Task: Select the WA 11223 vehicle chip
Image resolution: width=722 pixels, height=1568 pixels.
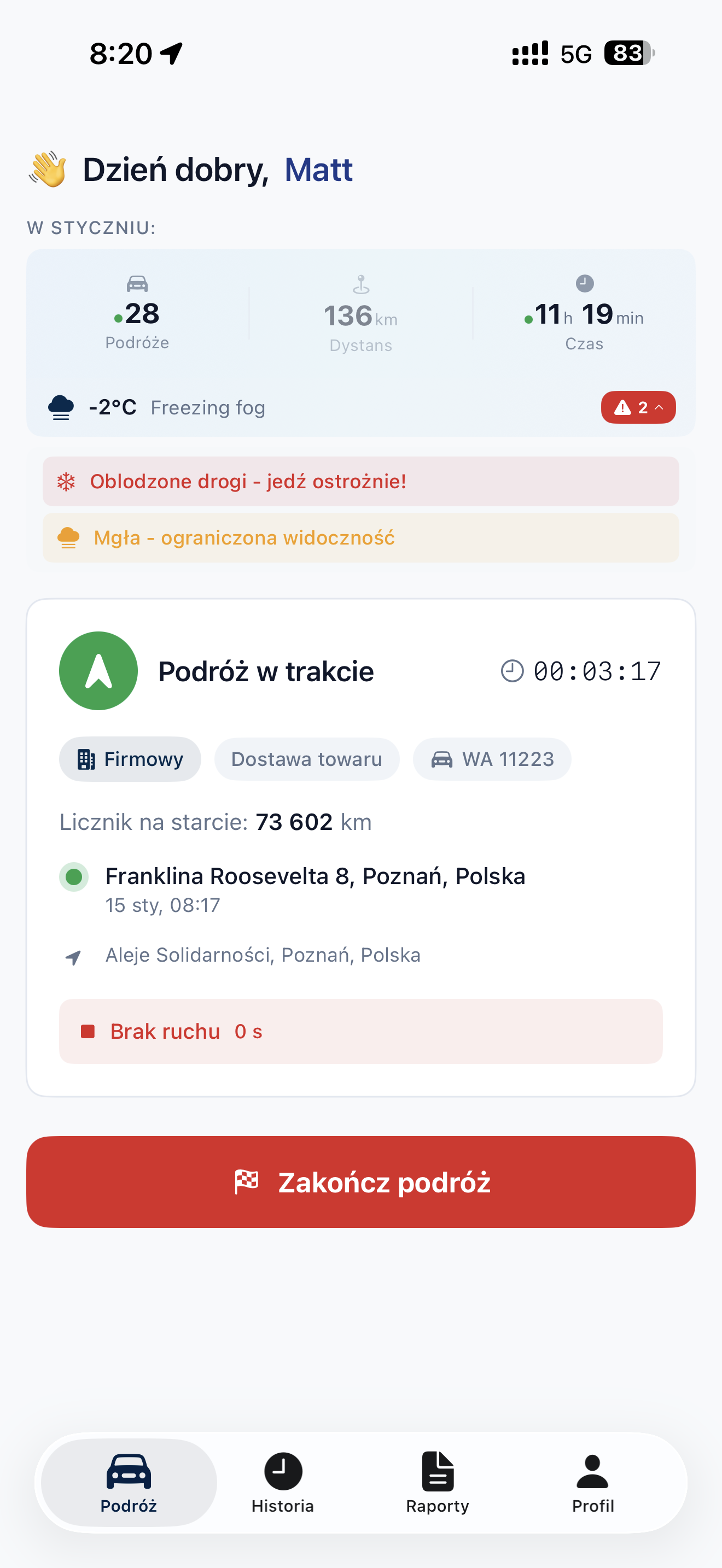Action: 491,758
